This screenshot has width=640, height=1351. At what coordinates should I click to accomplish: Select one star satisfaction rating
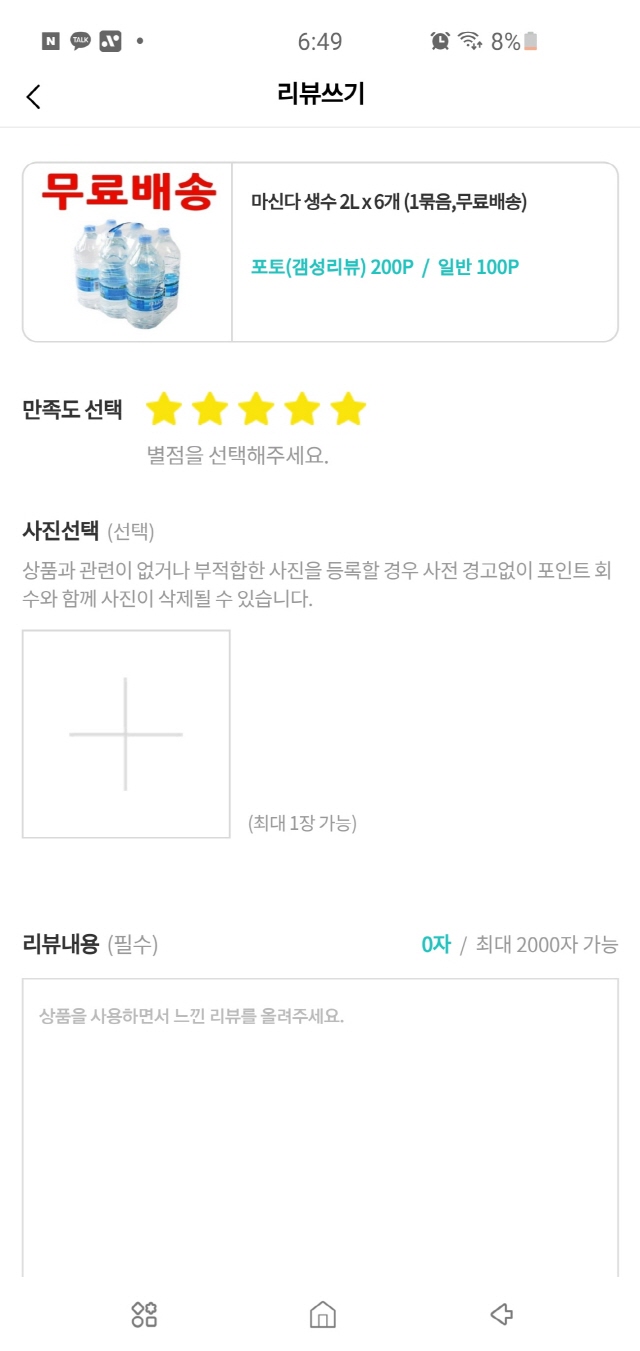[x=164, y=409]
